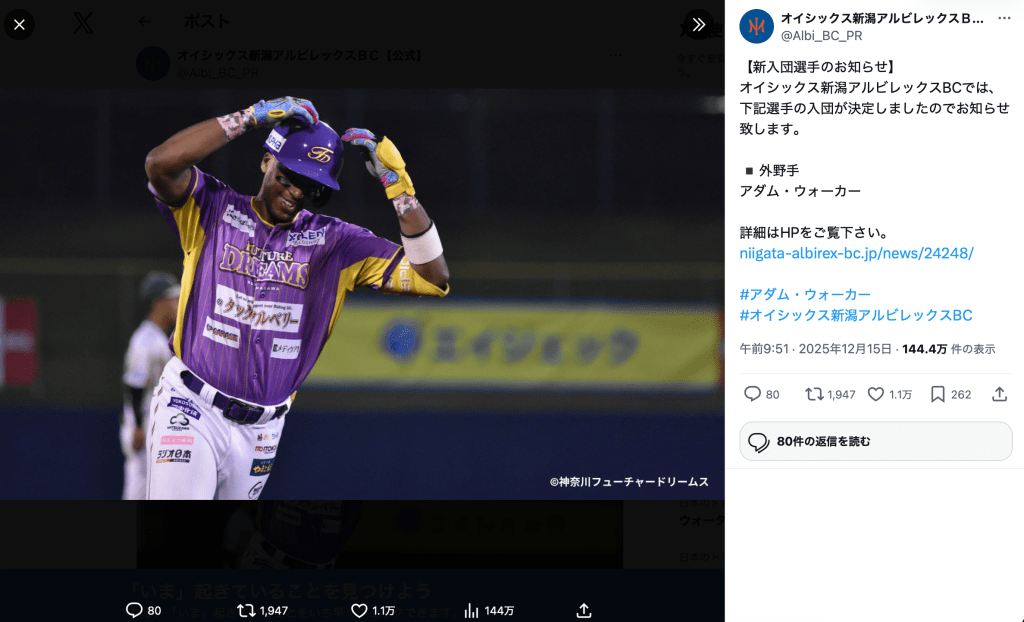
Task: Share the post from side panel
Action: click(999, 394)
